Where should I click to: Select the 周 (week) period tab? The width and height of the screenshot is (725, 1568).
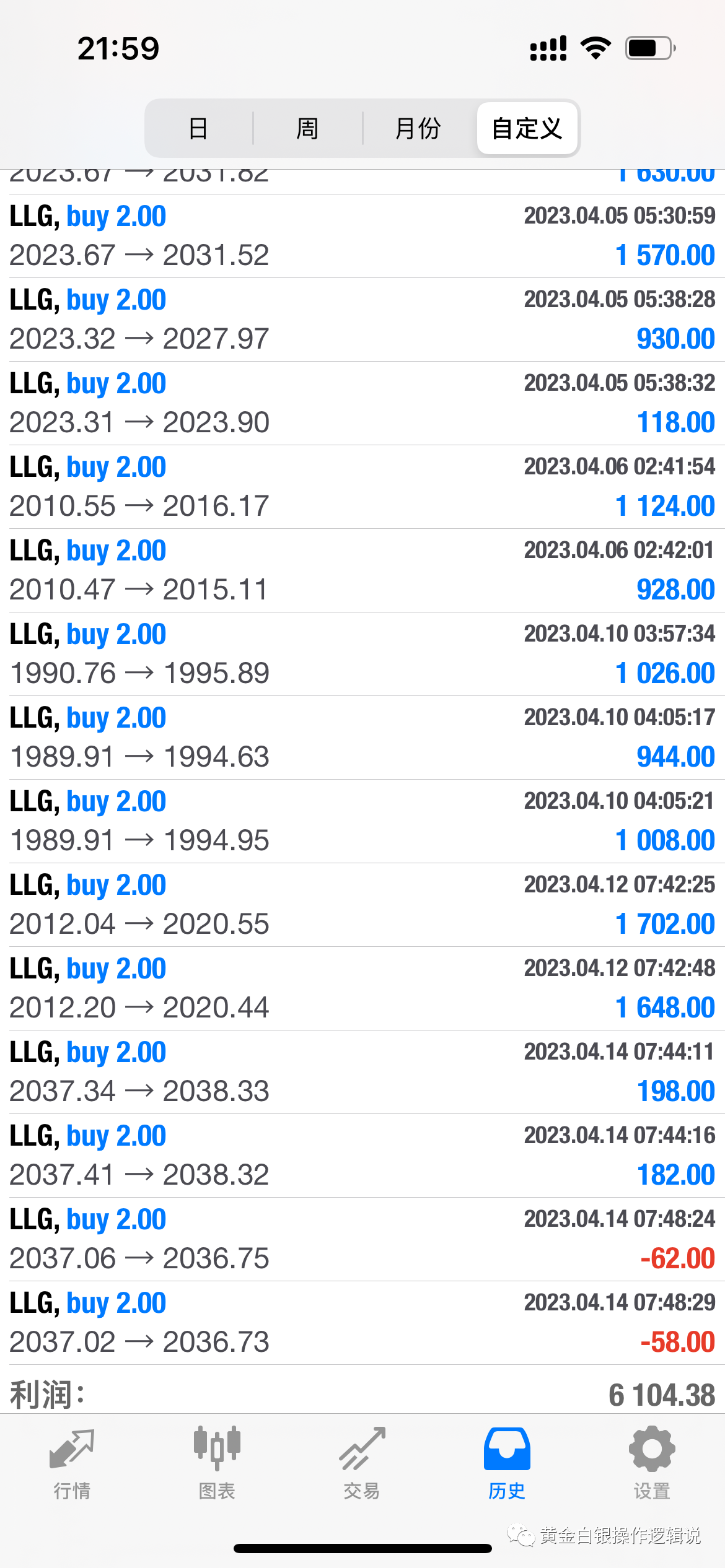click(307, 129)
